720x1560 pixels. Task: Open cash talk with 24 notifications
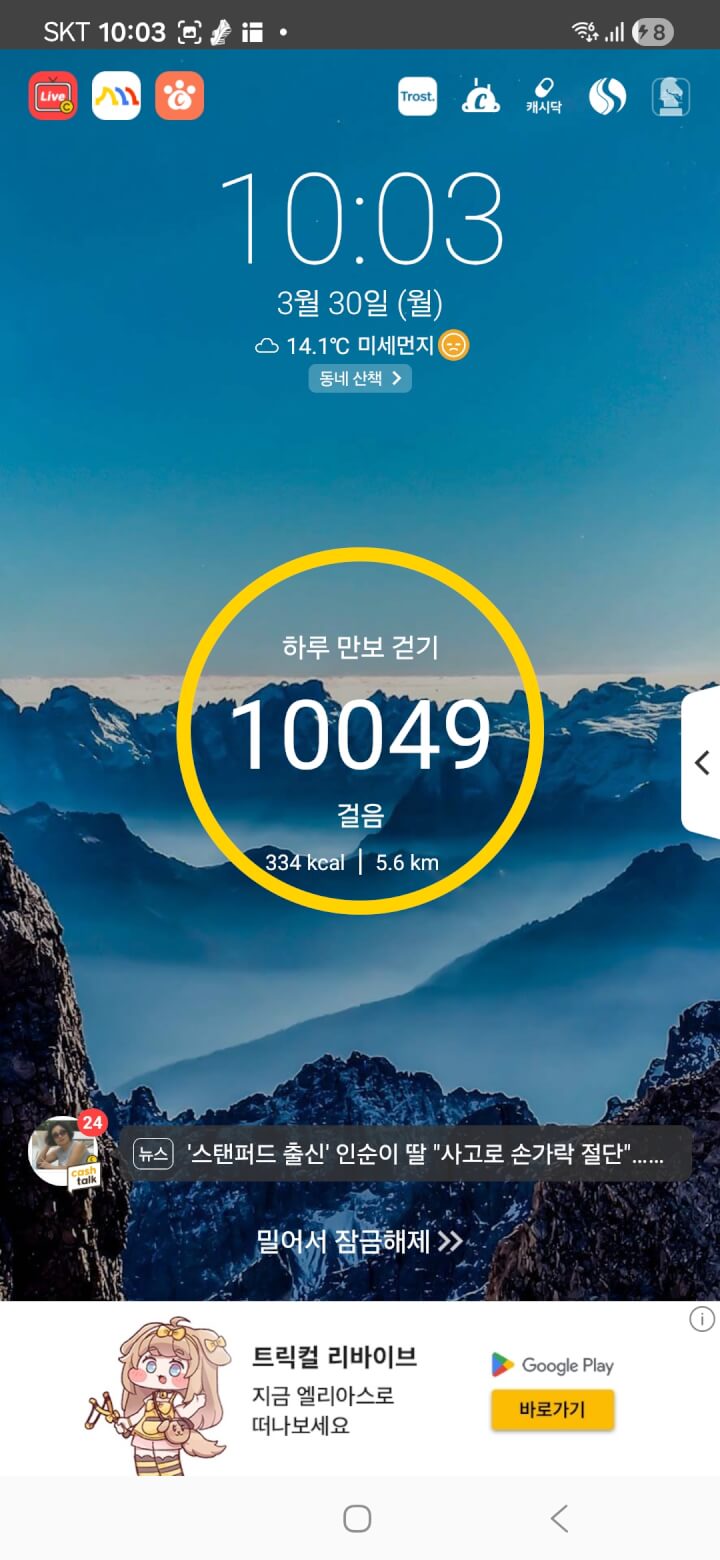pyautogui.click(x=66, y=1152)
